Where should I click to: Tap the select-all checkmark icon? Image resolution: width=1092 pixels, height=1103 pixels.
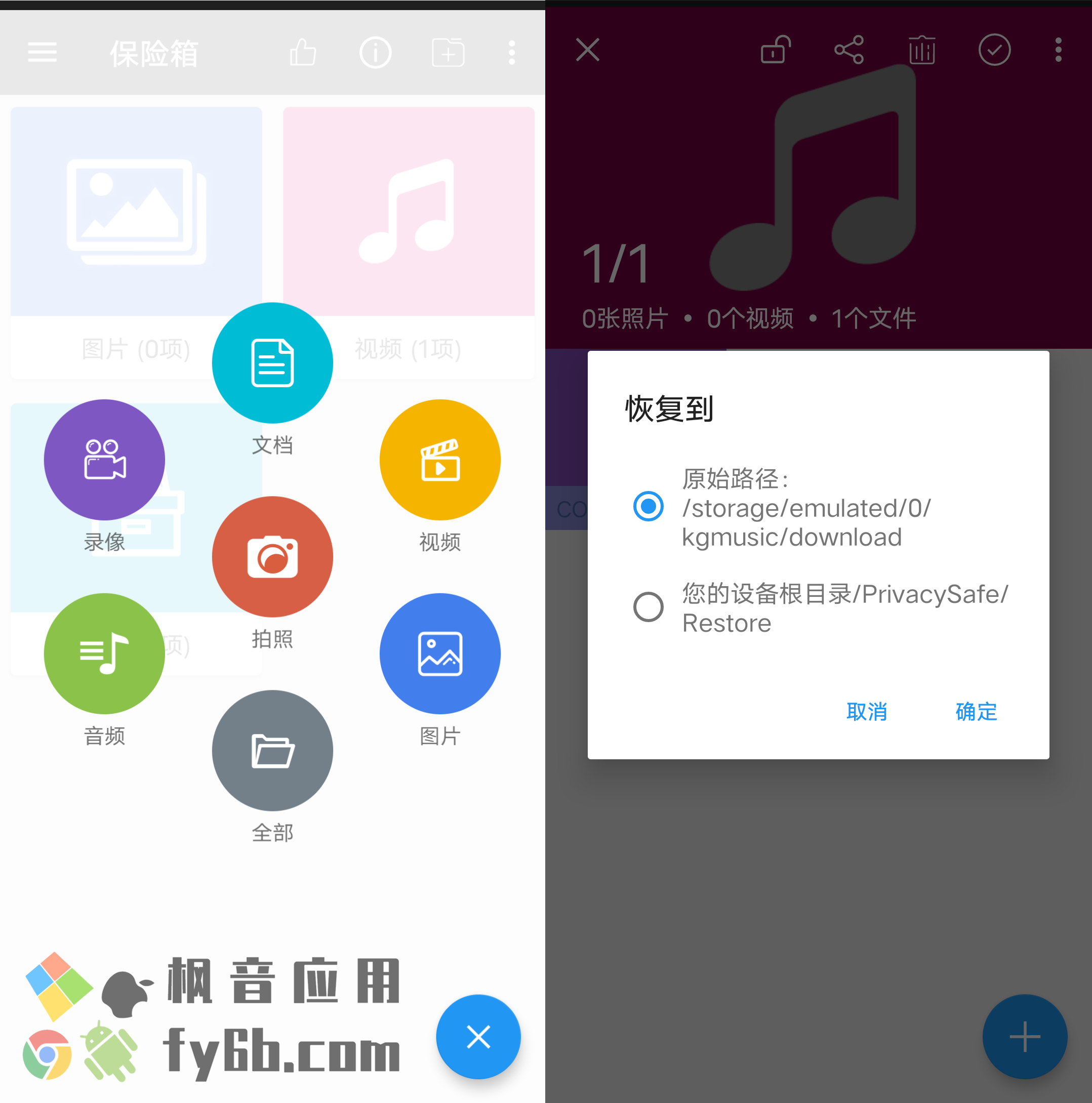tap(994, 50)
